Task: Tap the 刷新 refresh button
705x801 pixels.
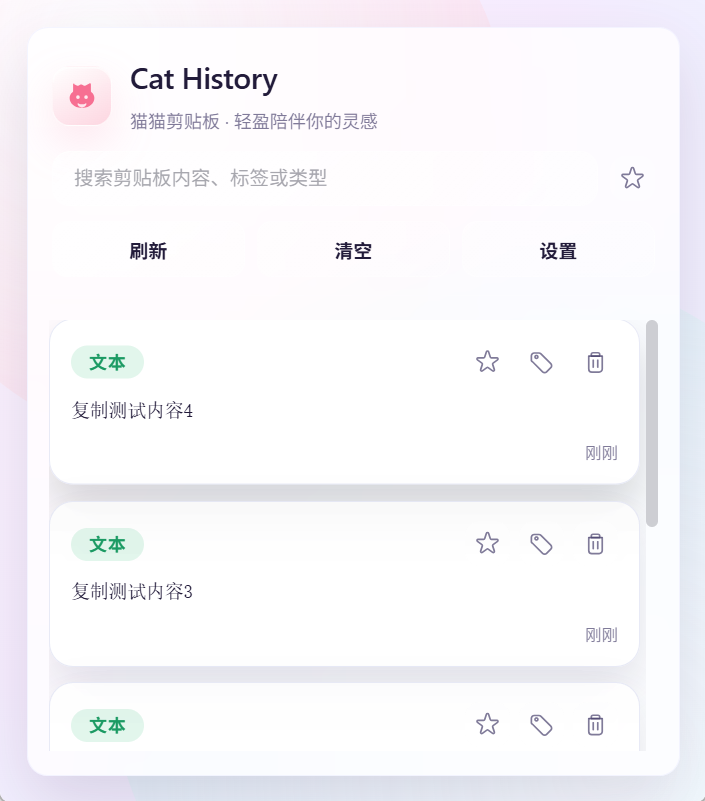Action: tap(148, 252)
